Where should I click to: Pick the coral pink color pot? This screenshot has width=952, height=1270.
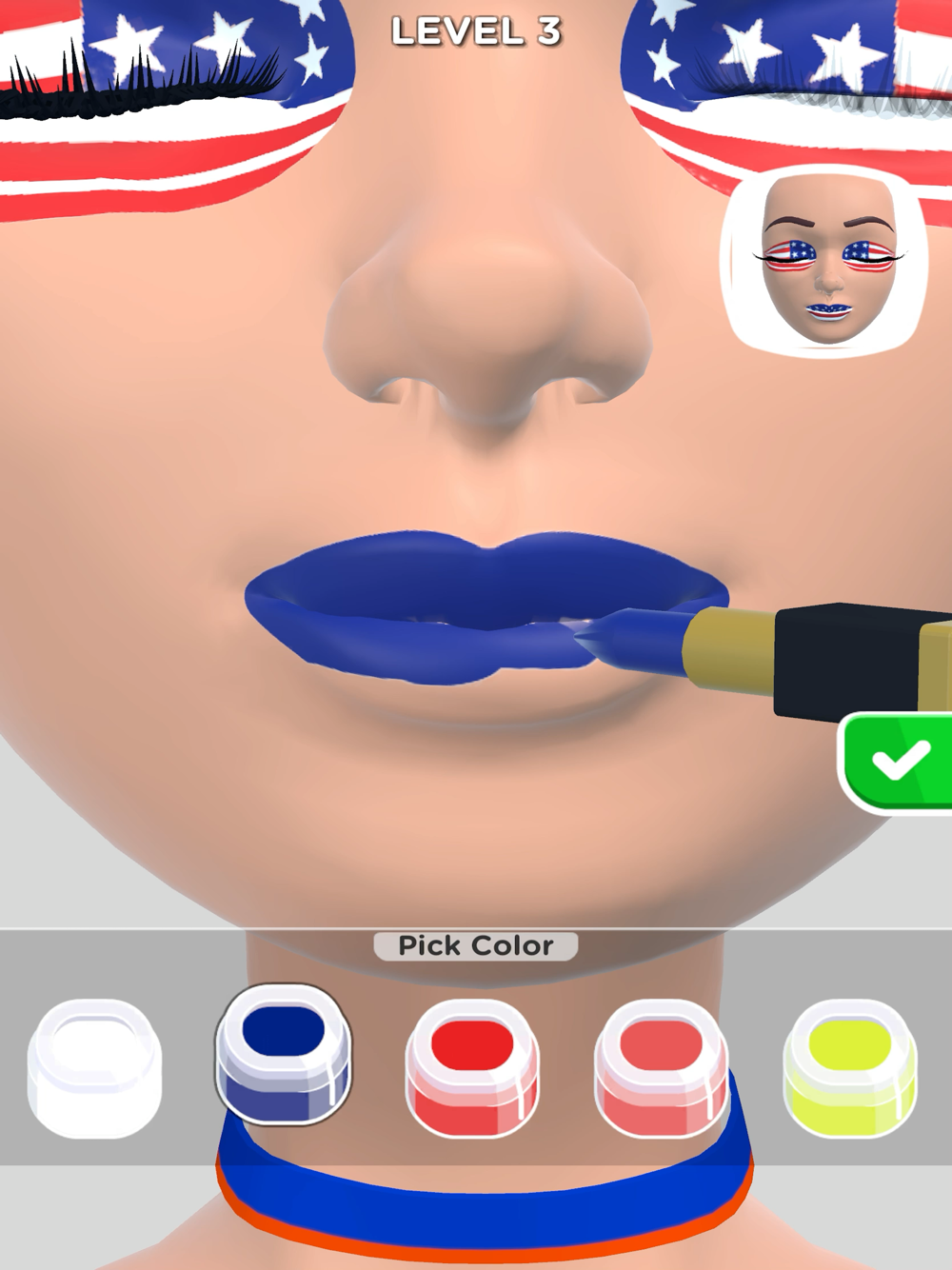[x=661, y=1066]
